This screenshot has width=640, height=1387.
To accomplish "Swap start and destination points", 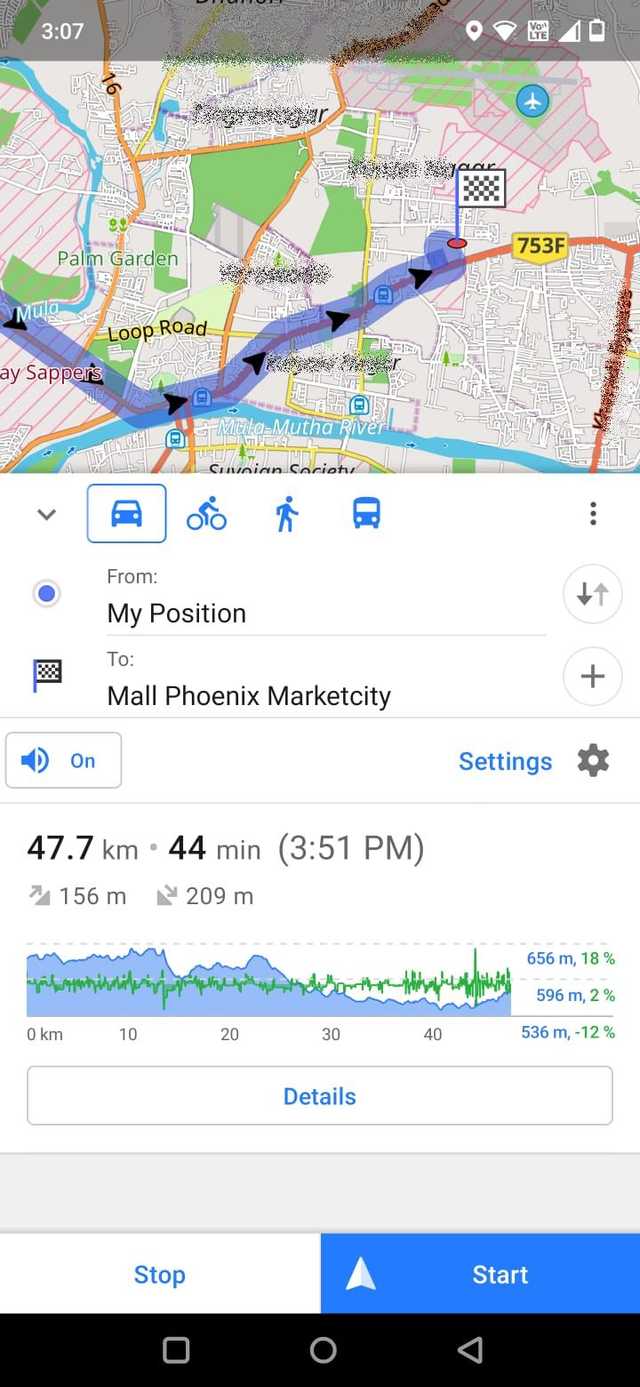I will click(x=593, y=594).
